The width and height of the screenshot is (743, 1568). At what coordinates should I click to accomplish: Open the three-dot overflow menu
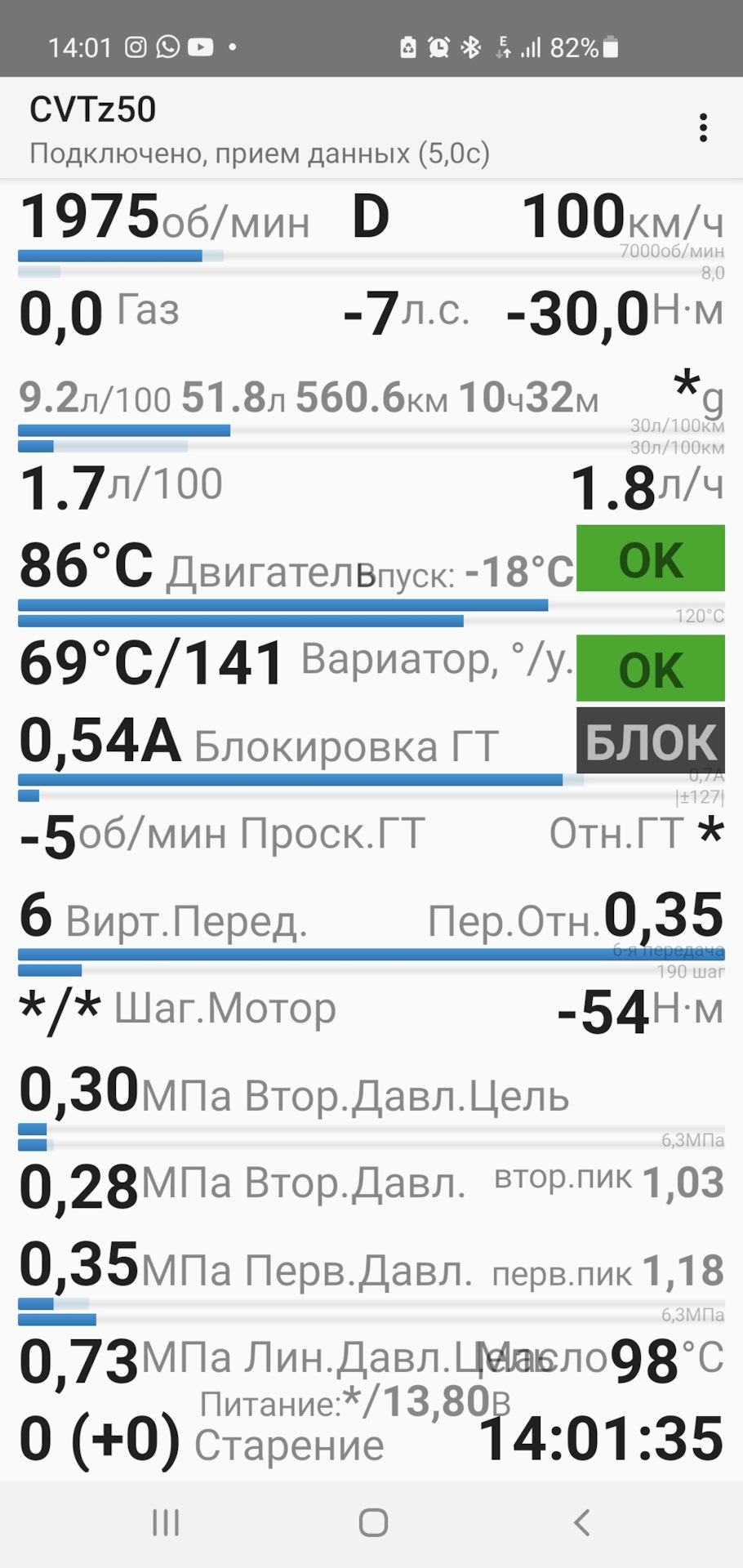pyautogui.click(x=703, y=128)
